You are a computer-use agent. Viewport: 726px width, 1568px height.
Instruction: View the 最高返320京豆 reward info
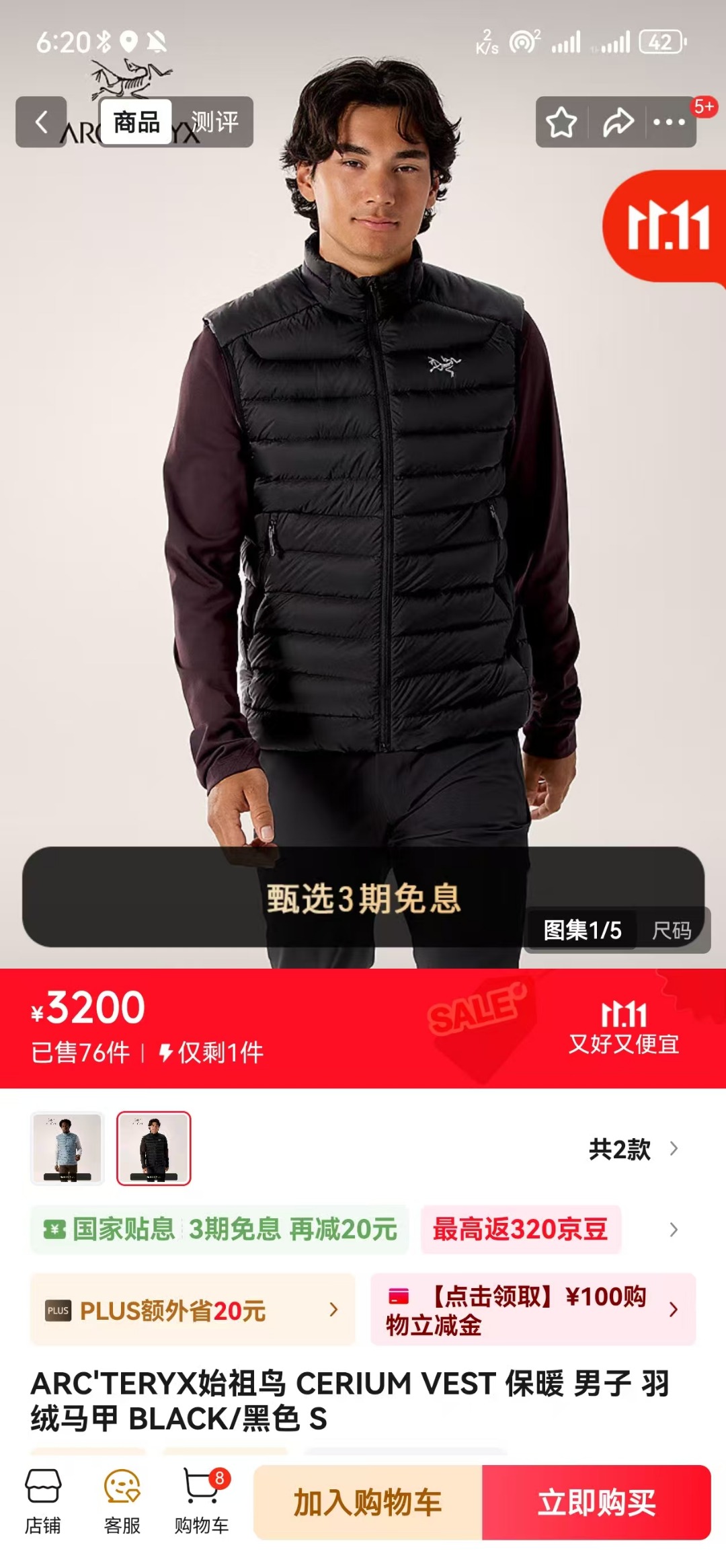pyautogui.click(x=520, y=1229)
